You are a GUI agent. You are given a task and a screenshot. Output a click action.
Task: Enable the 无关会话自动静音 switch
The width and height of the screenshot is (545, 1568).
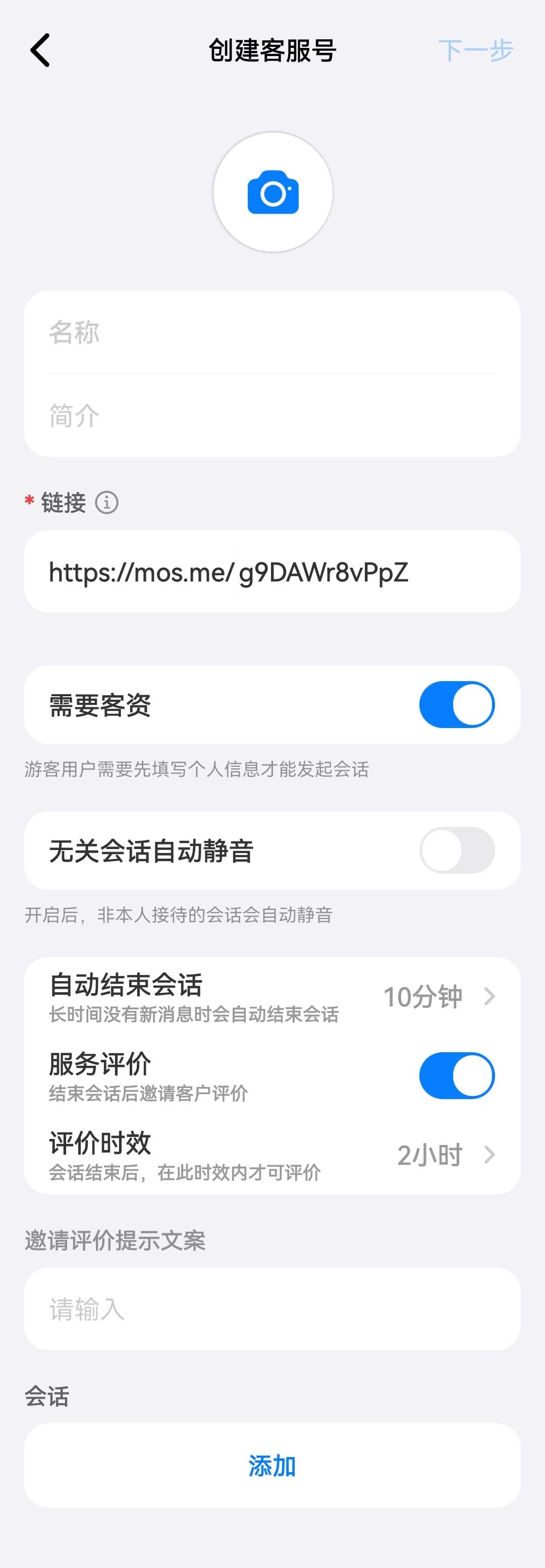457,851
